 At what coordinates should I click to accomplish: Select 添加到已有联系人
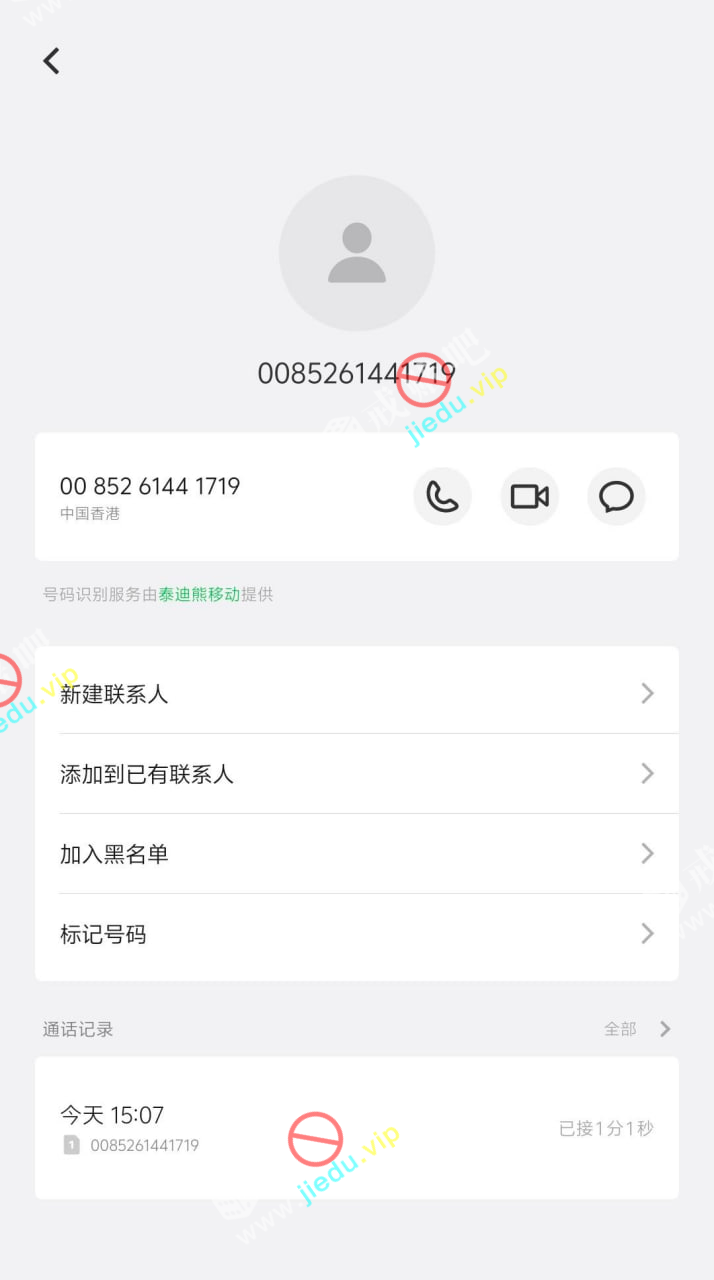pyautogui.click(x=356, y=773)
